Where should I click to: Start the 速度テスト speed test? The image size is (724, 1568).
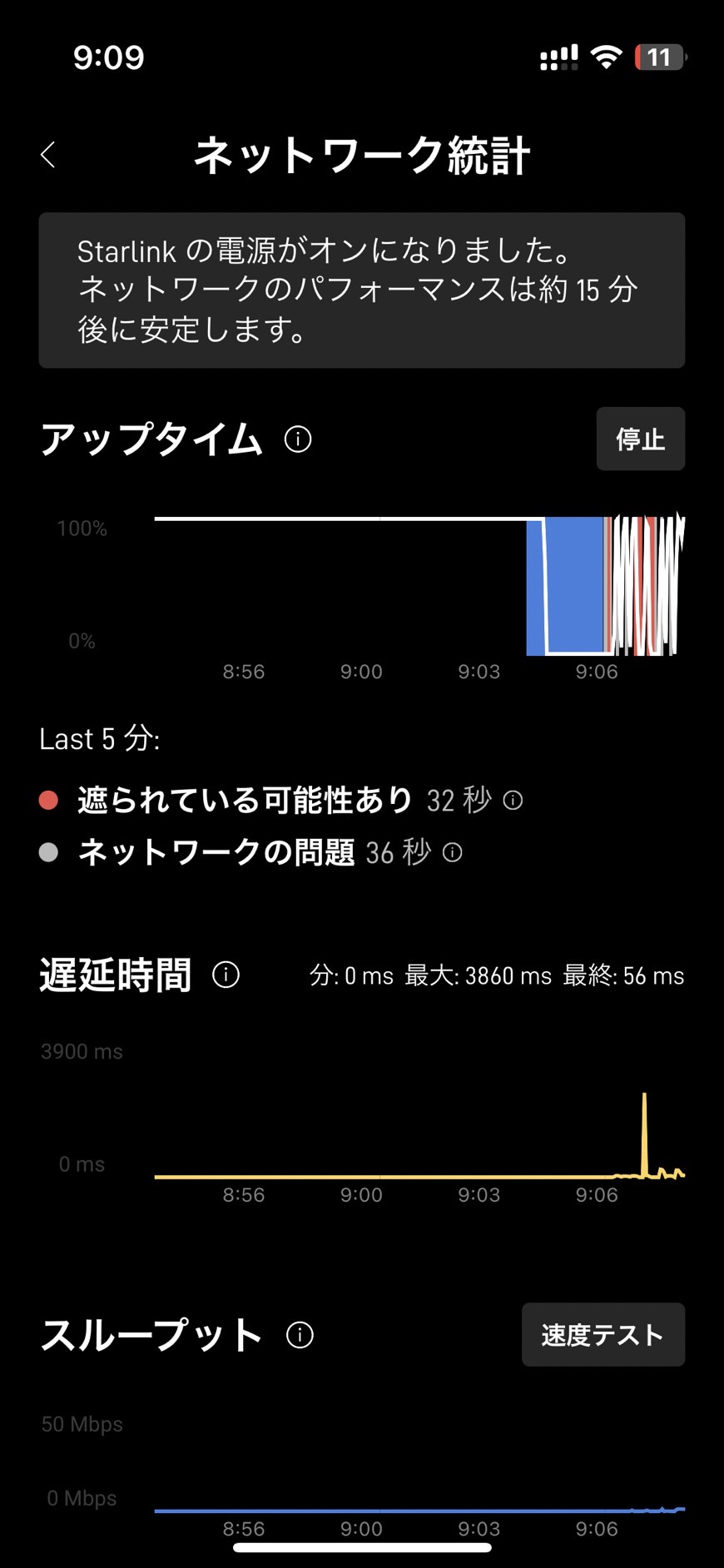click(603, 1334)
